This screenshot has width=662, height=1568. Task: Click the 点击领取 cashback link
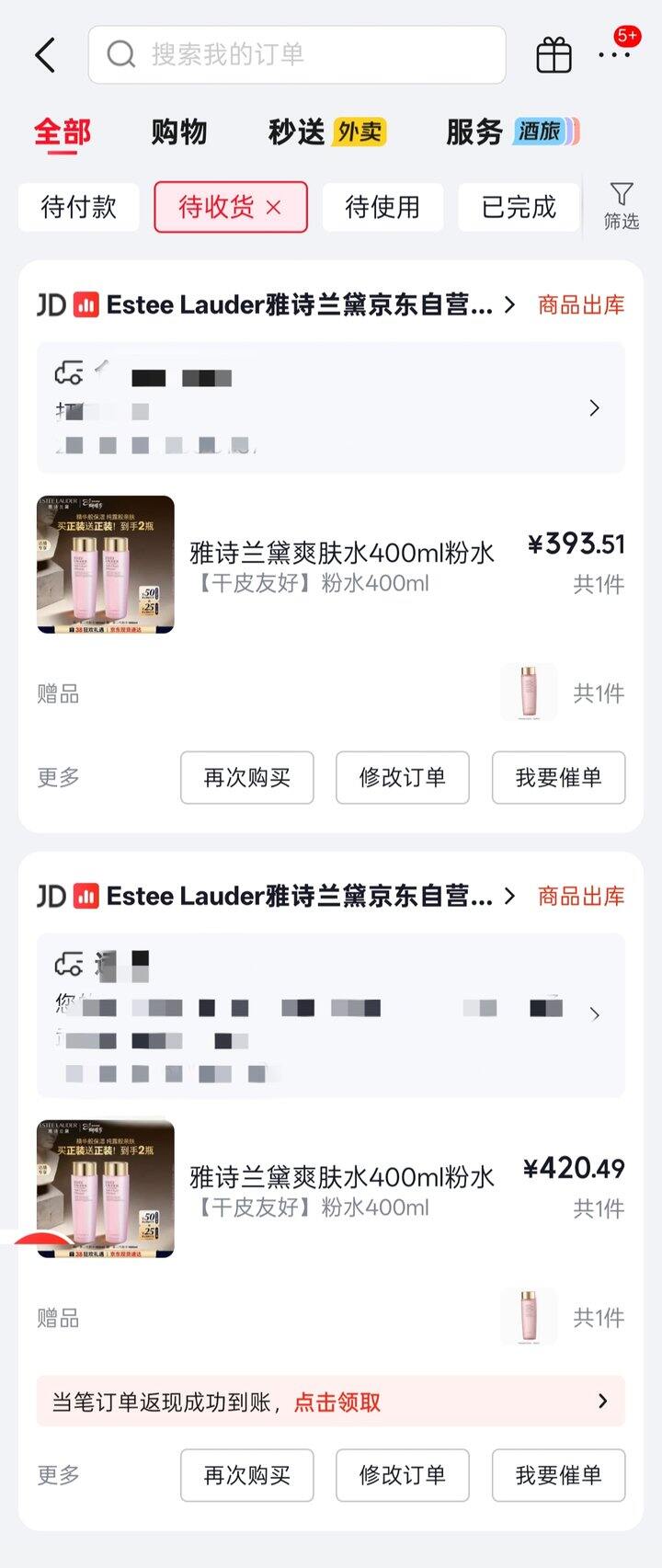336,1401
